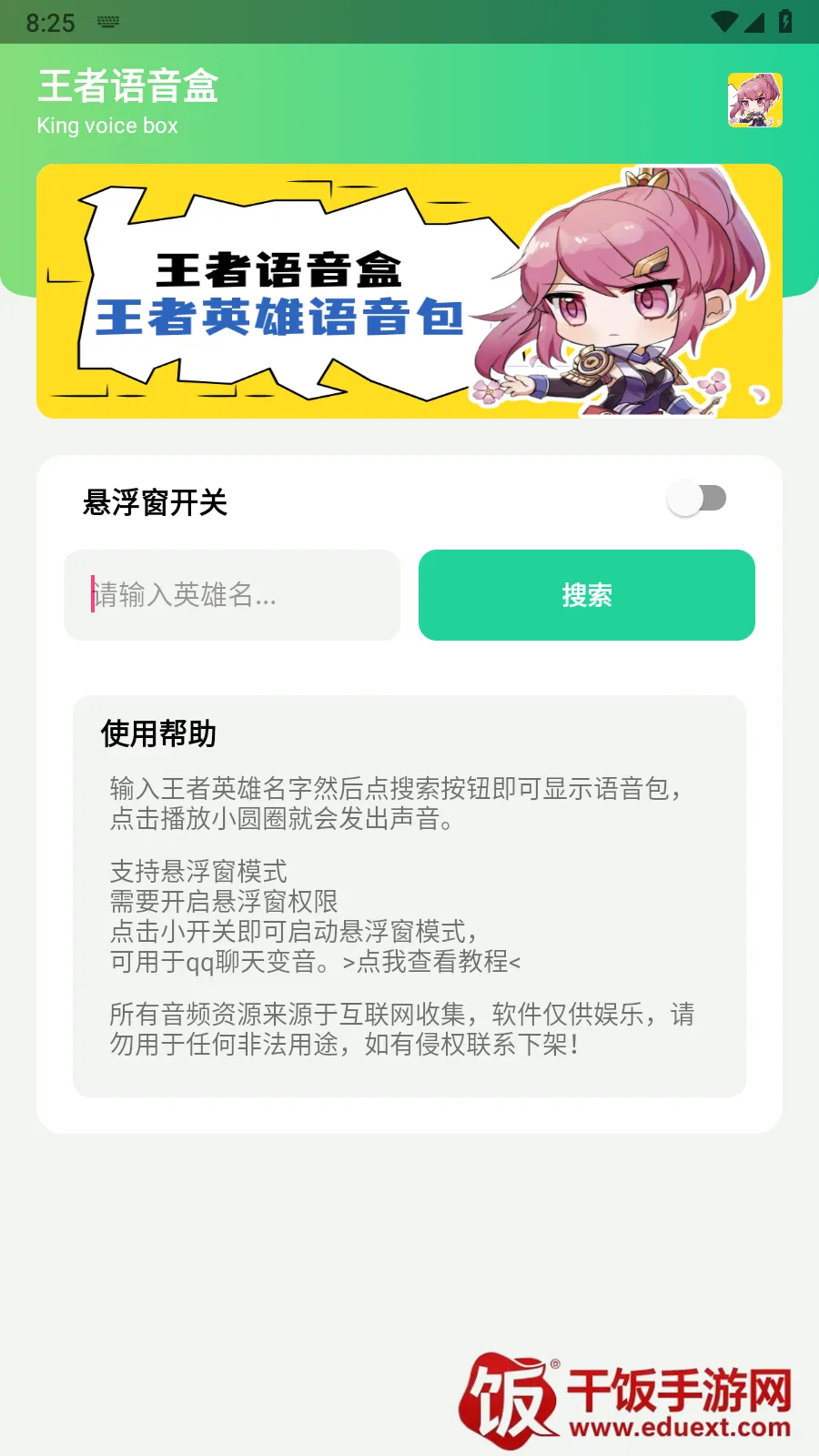
Task: Focus the 请输入英雄名 input field
Action: pyautogui.click(x=232, y=595)
